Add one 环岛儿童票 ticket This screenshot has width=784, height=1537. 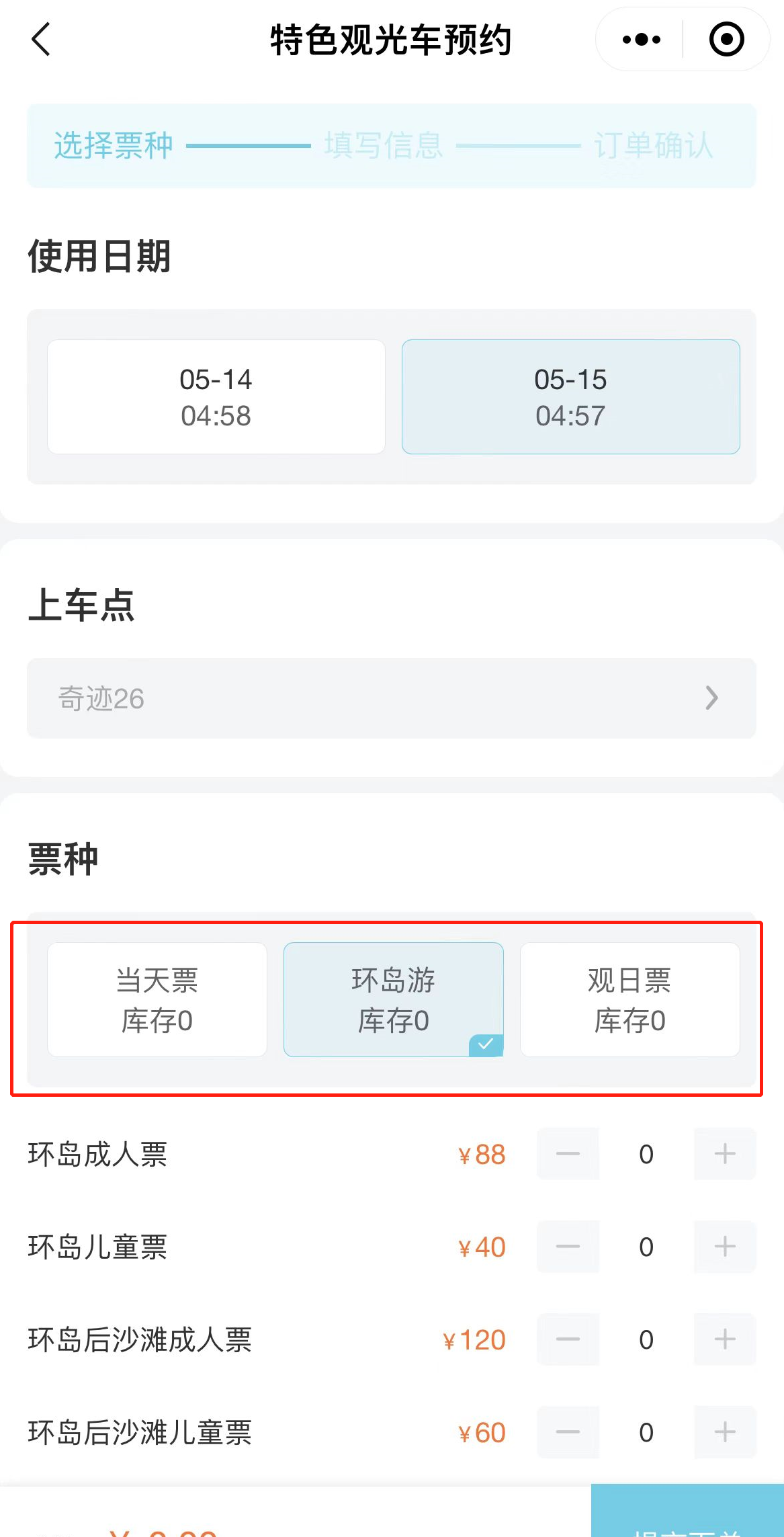(x=725, y=1247)
